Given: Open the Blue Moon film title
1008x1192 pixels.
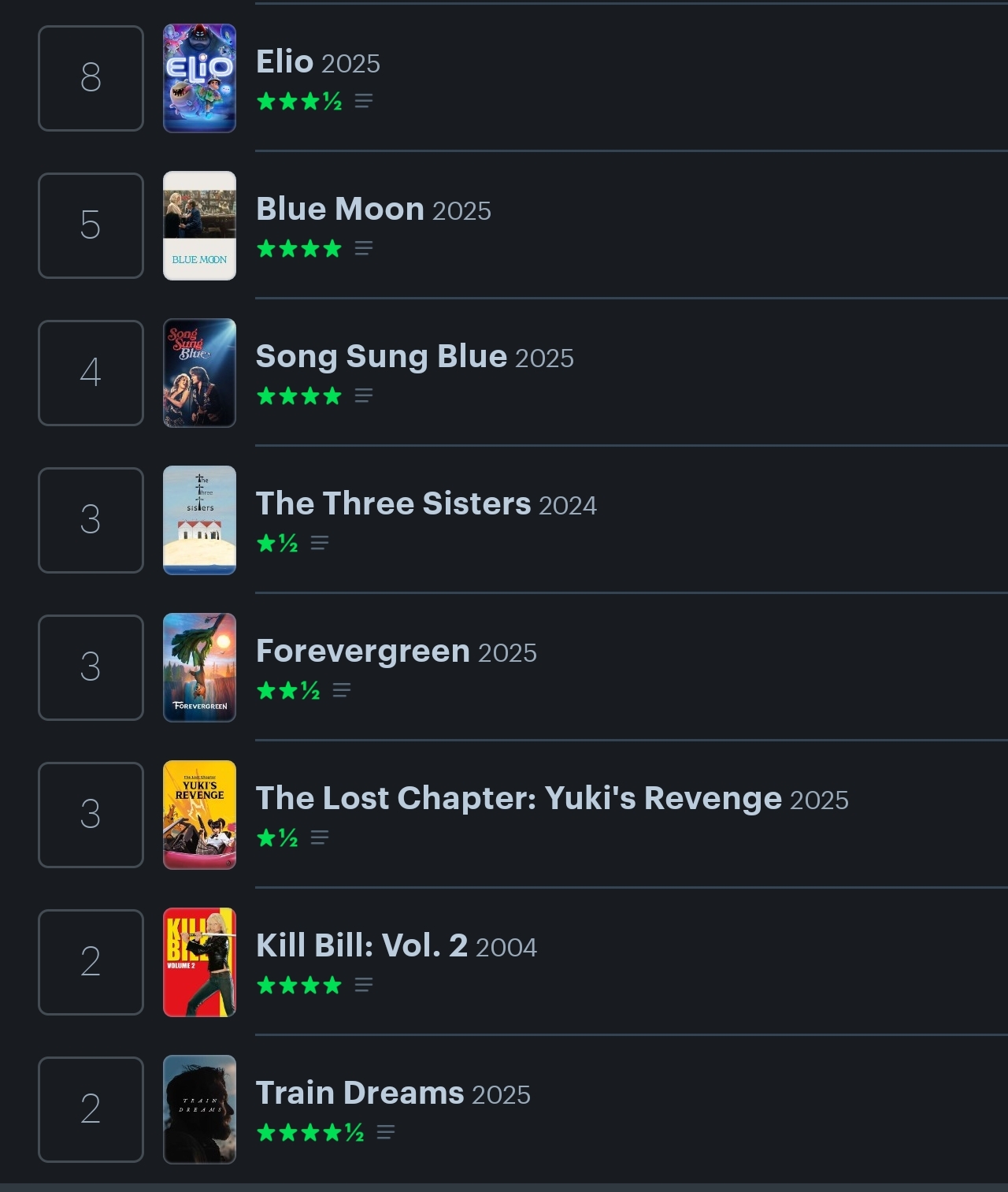Looking at the screenshot, I should point(339,210).
